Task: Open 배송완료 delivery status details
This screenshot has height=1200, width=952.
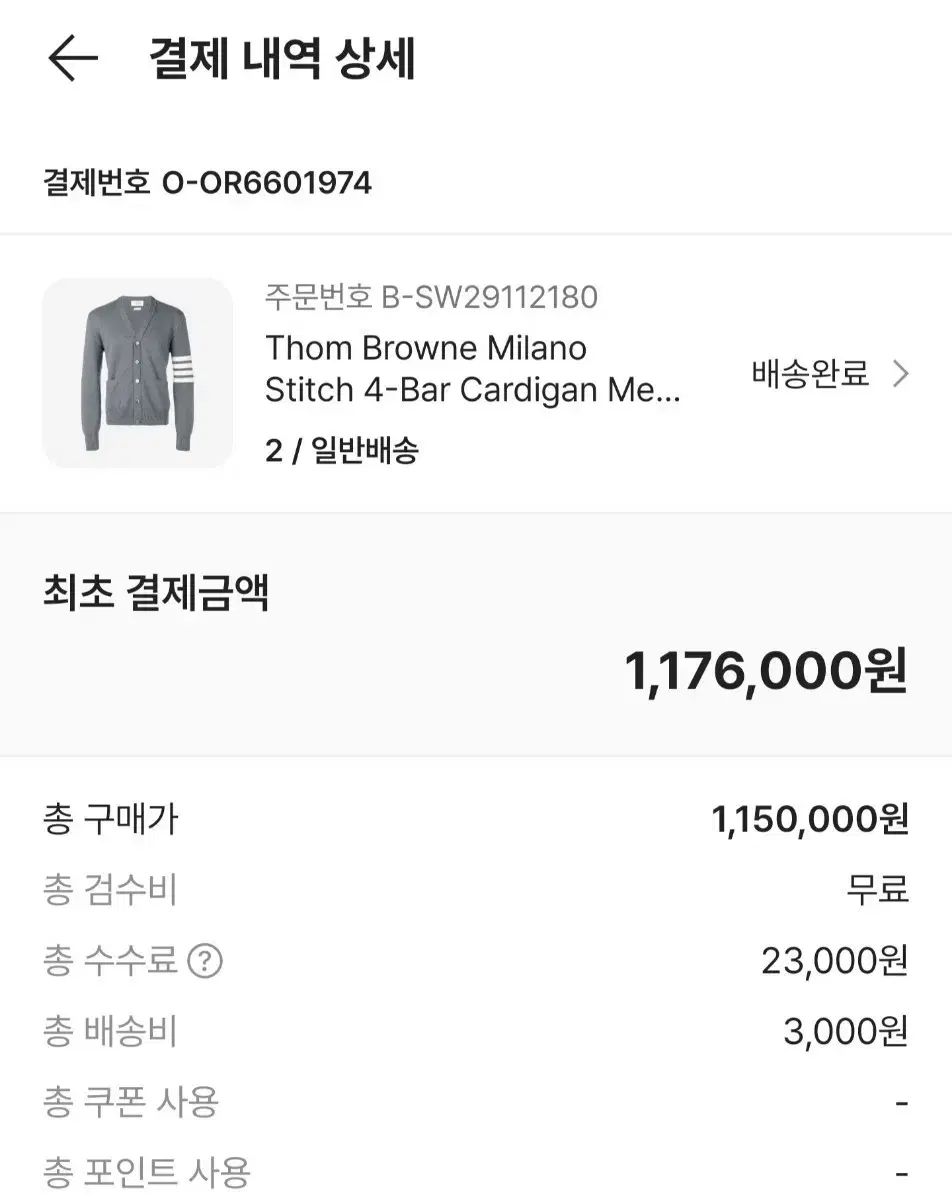Action: [830, 374]
